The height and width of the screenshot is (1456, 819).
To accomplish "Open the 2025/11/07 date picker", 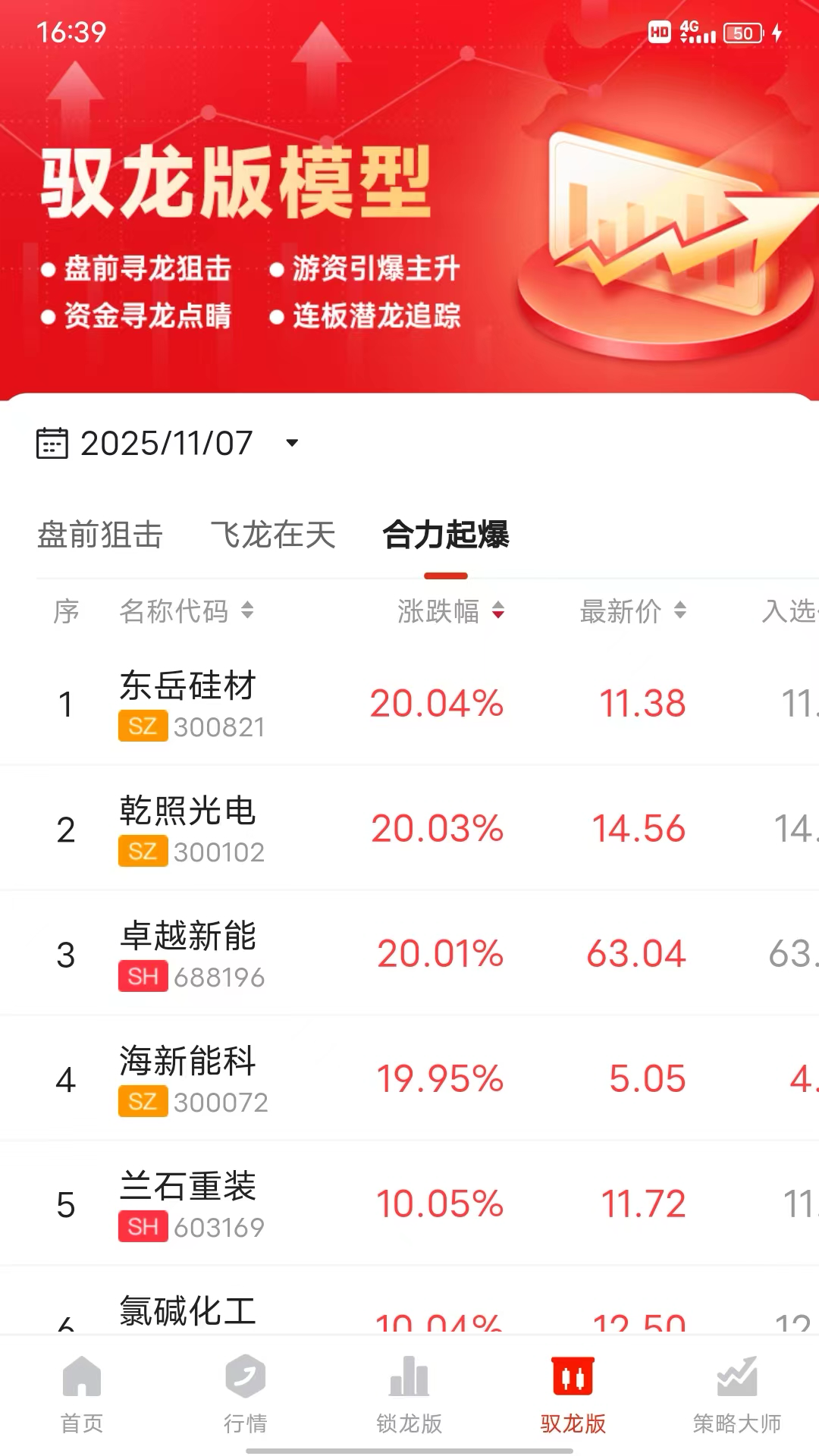I will pos(168,444).
